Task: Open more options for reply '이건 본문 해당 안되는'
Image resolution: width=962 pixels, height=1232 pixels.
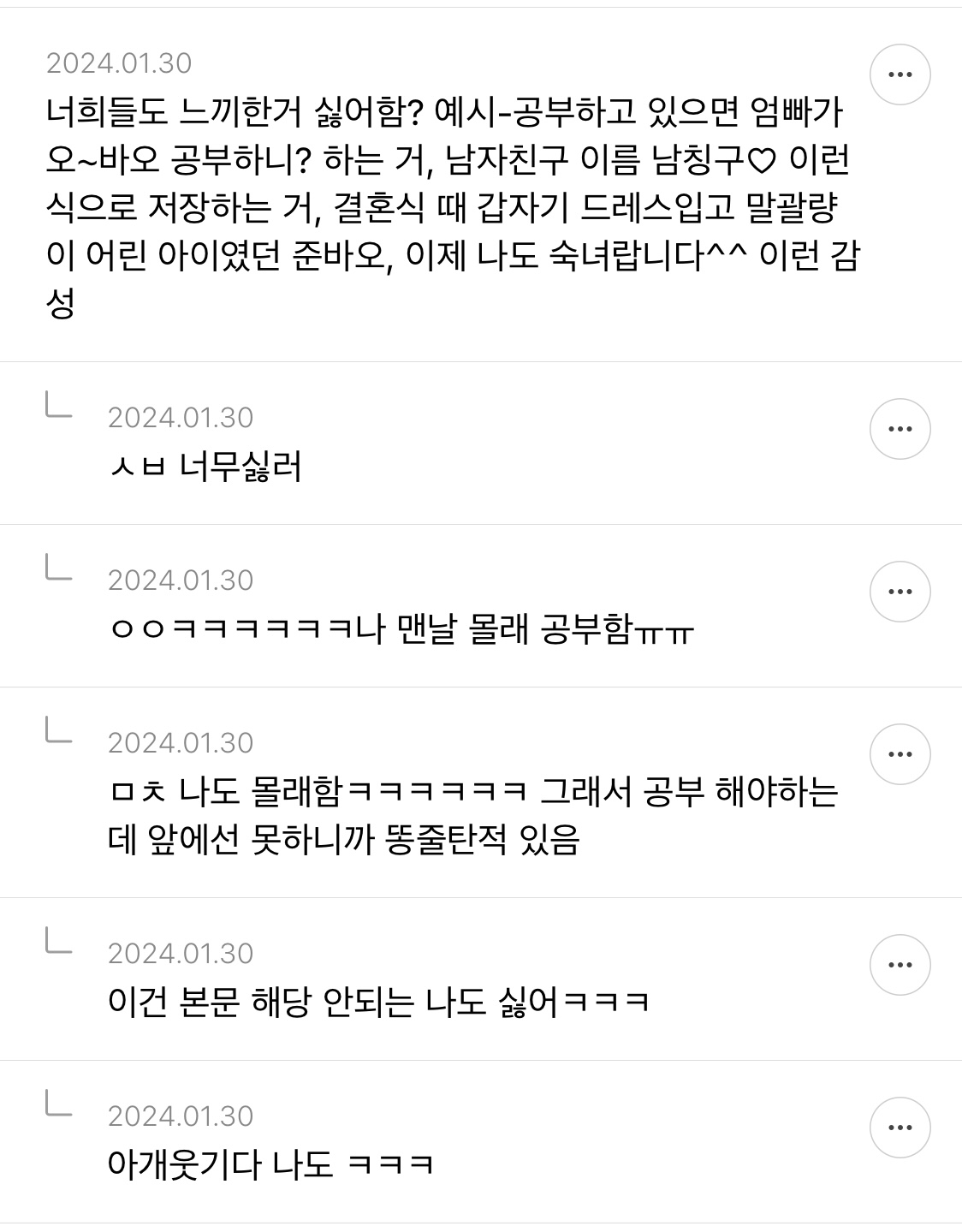Action: click(x=900, y=965)
